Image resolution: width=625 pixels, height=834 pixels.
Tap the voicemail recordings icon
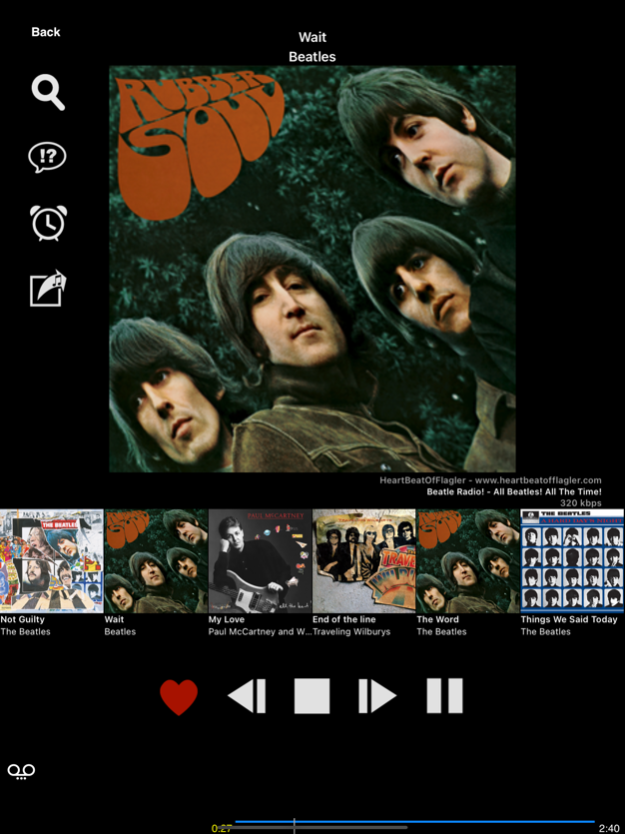[x=21, y=770]
